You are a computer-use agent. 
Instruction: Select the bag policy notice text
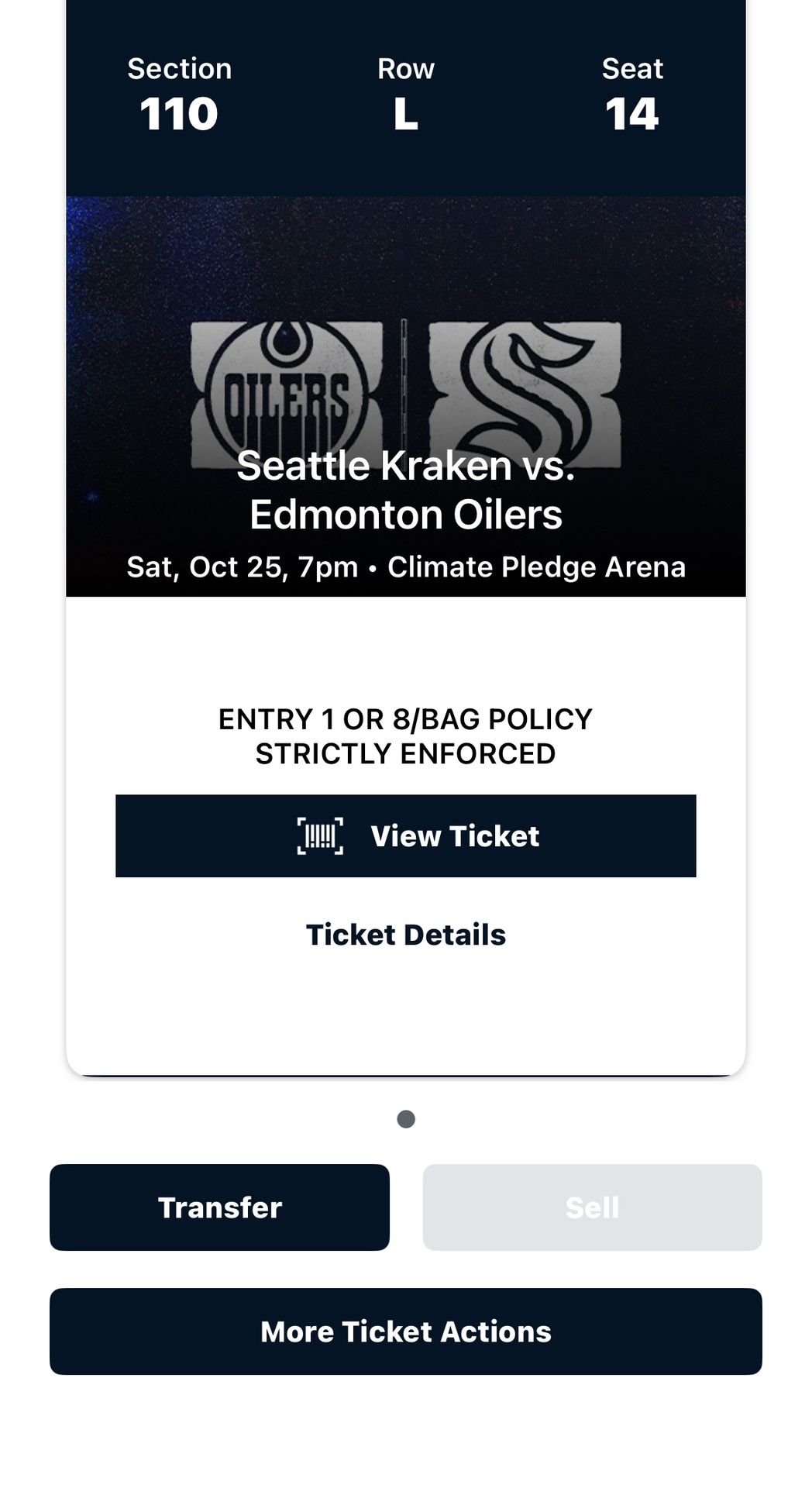tap(405, 734)
